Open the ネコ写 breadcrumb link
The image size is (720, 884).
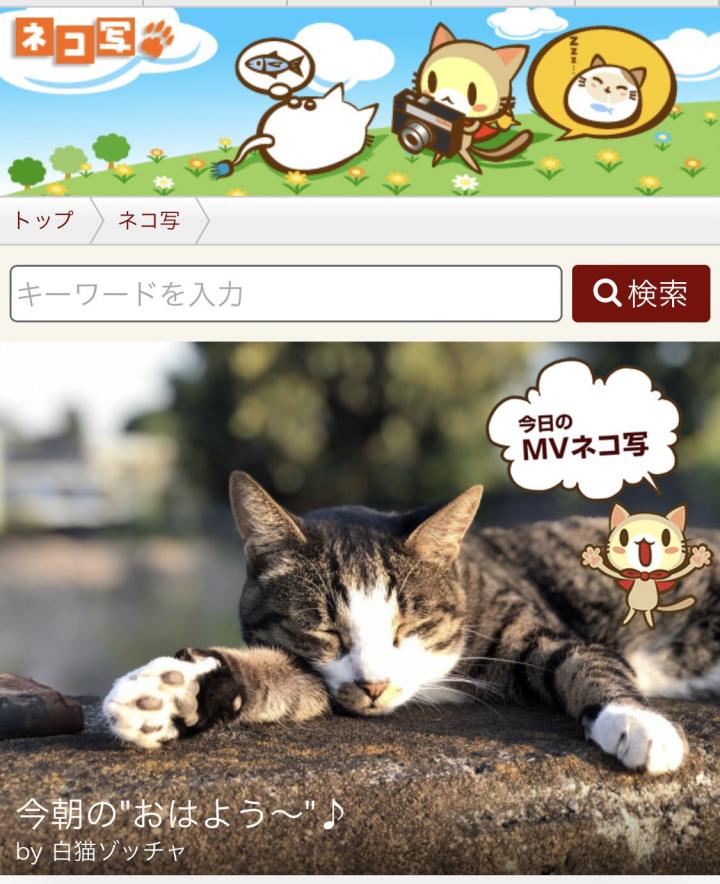tap(148, 221)
